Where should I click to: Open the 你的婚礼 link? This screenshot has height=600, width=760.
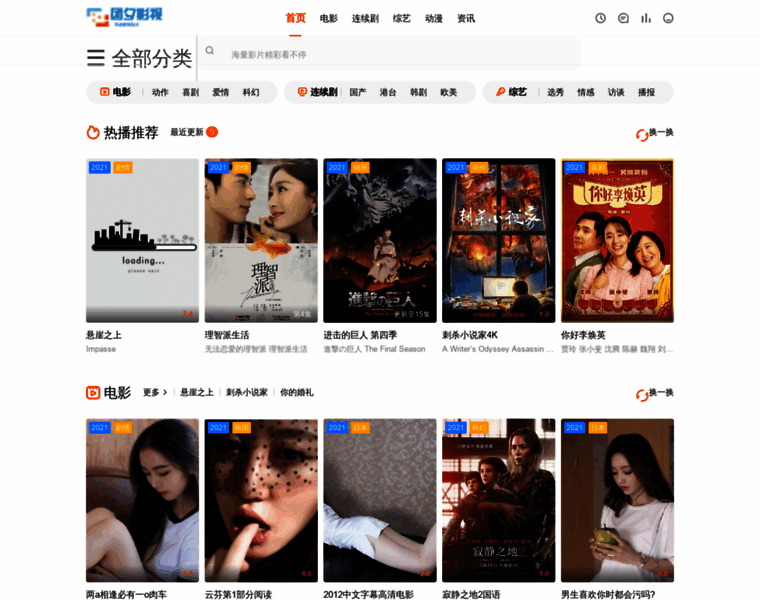[296, 393]
